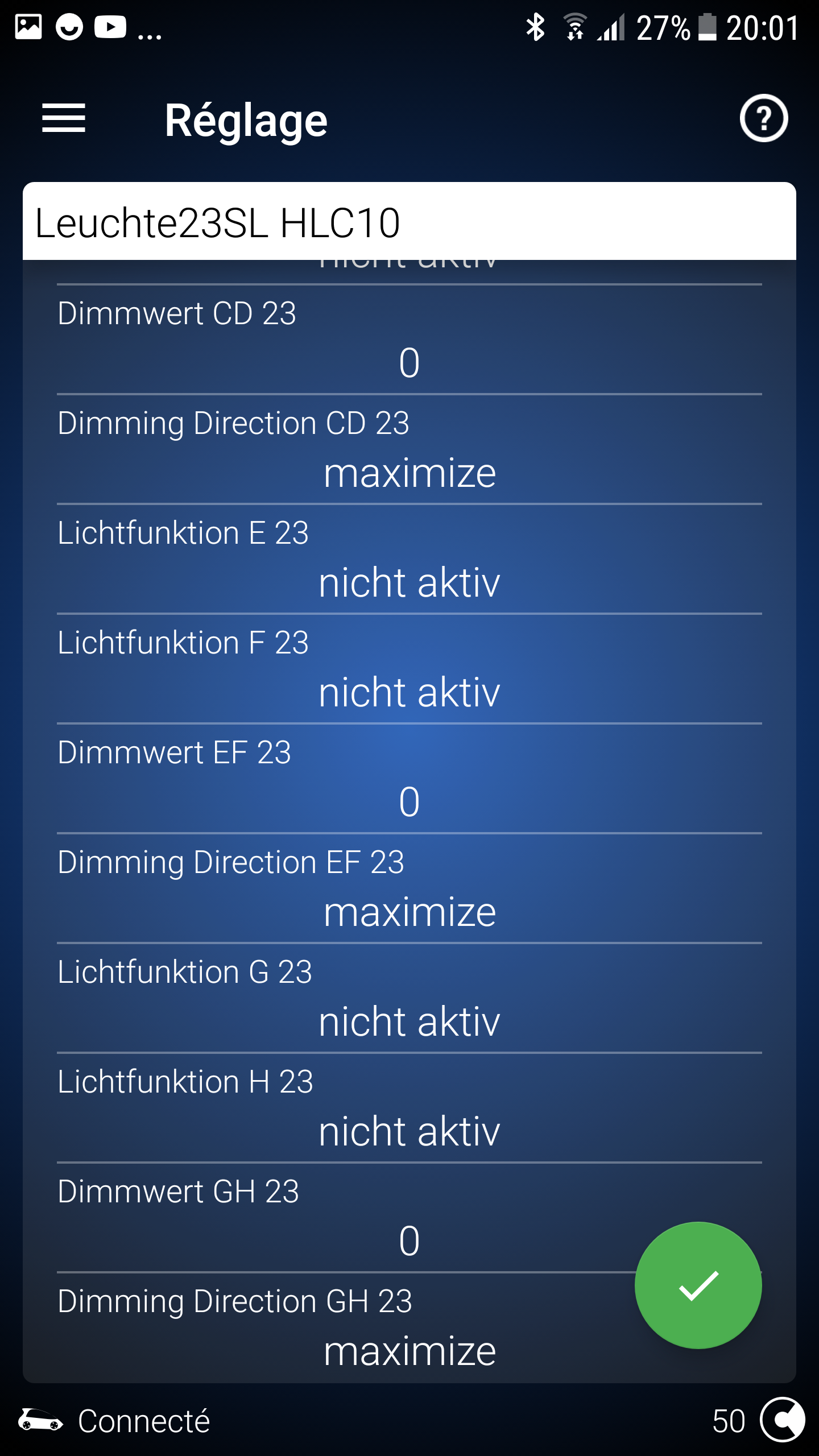Screen dimensions: 819x1456
Task: Confirm with the green checkmark button
Action: click(698, 1285)
